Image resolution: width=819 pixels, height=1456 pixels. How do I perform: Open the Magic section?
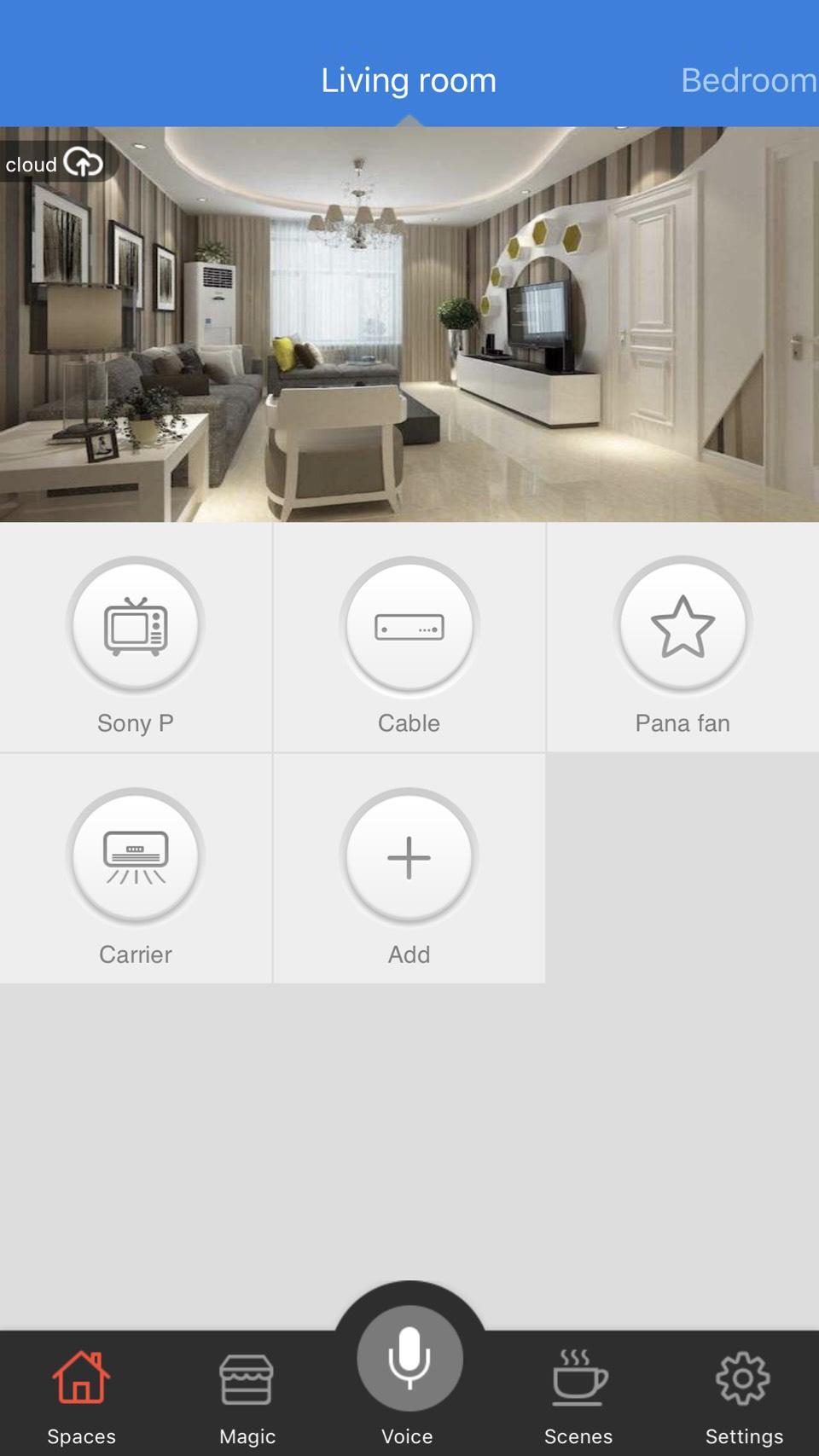click(247, 1390)
